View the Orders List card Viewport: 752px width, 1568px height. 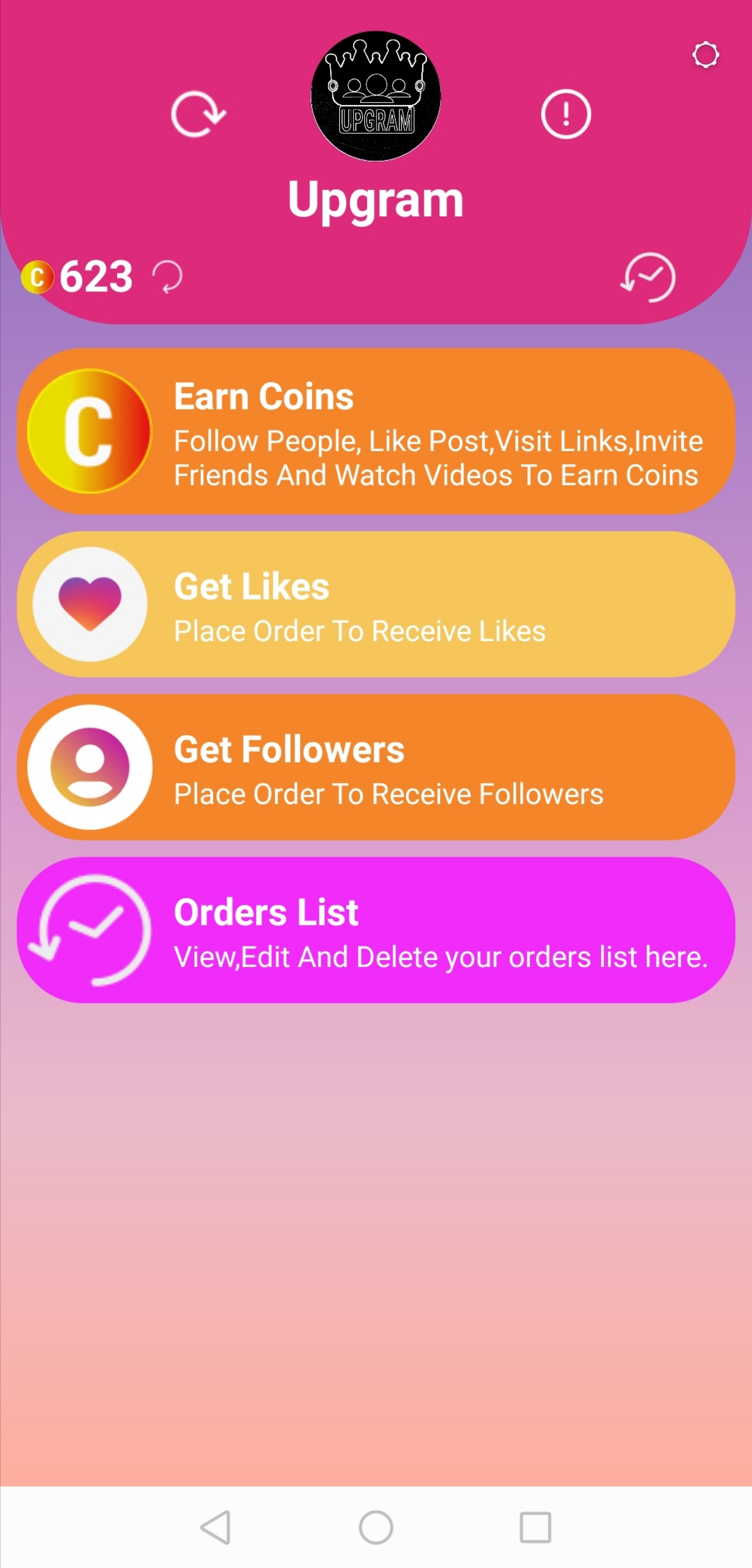(376, 930)
